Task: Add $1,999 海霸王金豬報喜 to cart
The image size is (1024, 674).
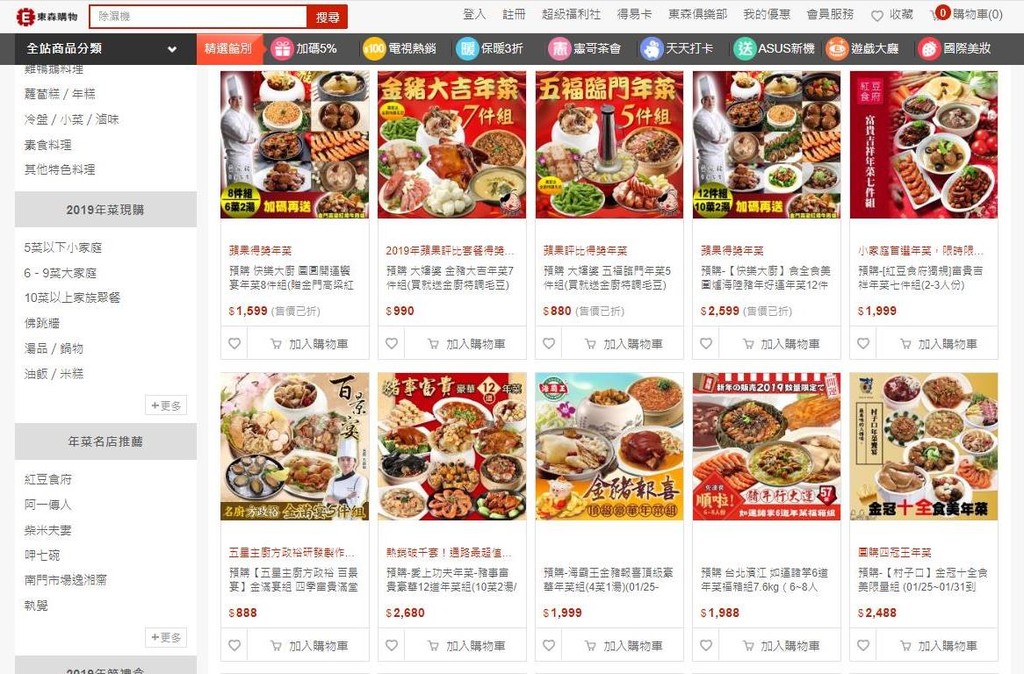Action: [622, 646]
